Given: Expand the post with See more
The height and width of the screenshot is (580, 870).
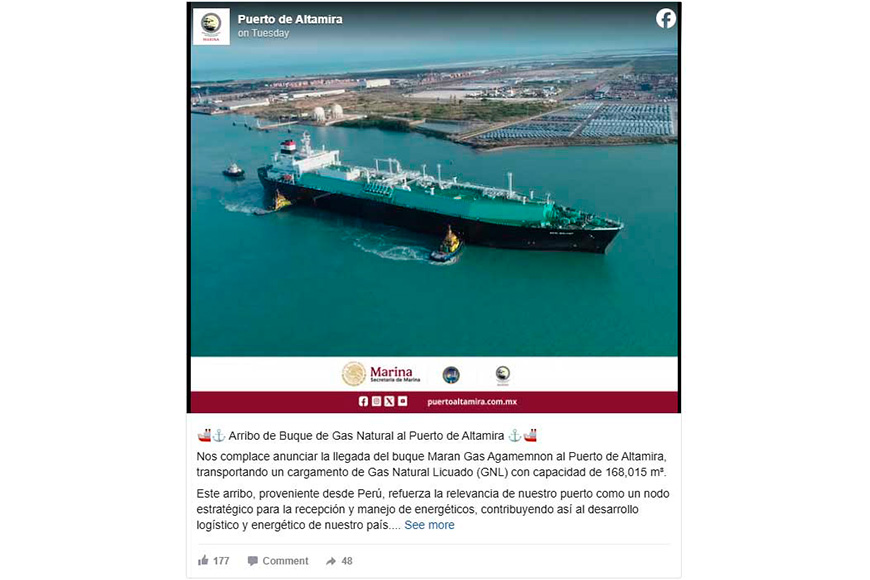Looking at the screenshot, I should [429, 525].
